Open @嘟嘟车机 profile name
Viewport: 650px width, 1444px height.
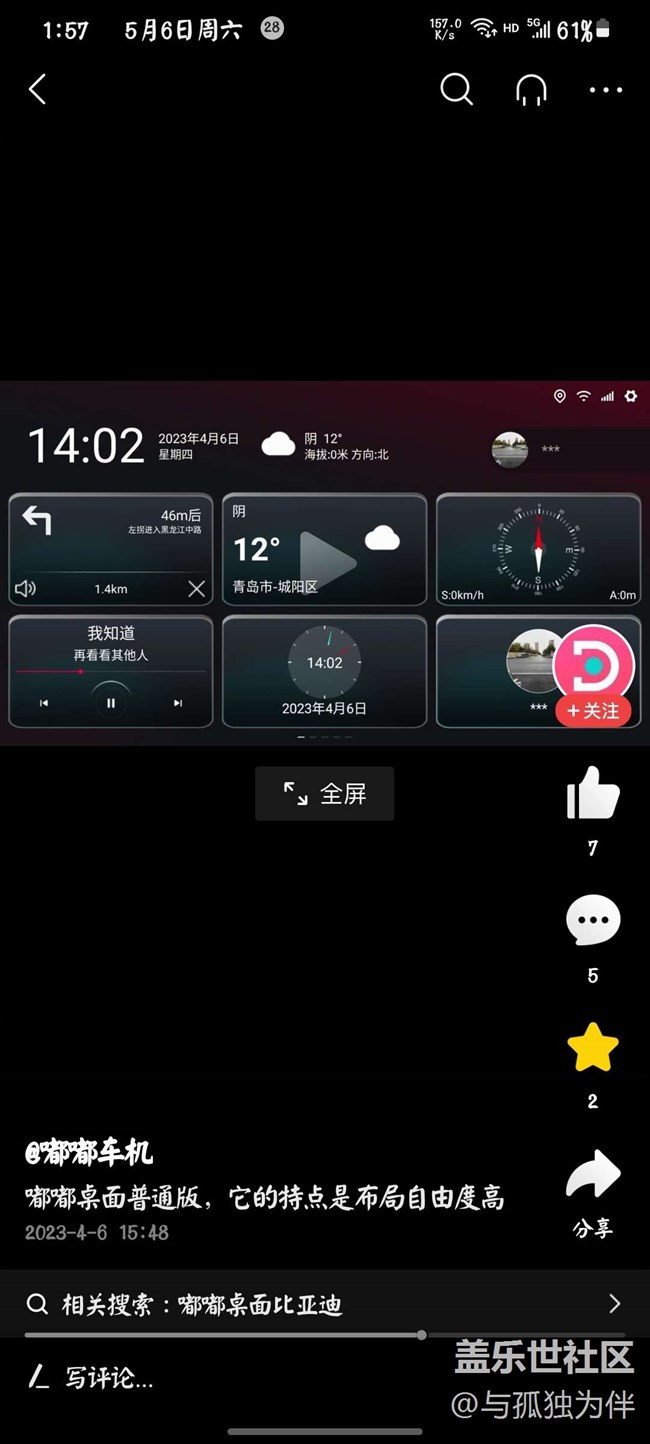90,1153
